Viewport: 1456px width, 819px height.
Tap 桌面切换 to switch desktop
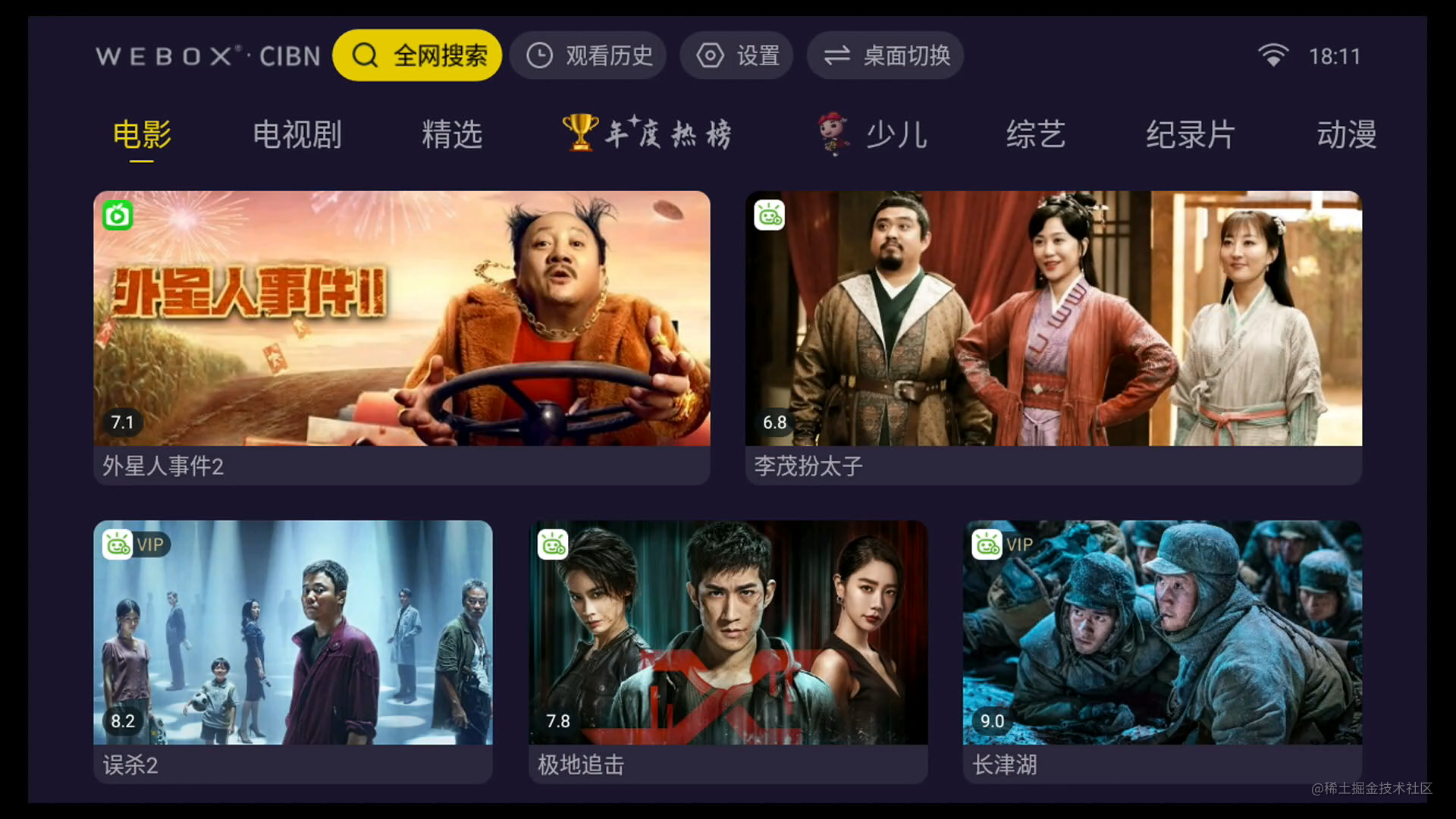pyautogui.click(x=885, y=55)
